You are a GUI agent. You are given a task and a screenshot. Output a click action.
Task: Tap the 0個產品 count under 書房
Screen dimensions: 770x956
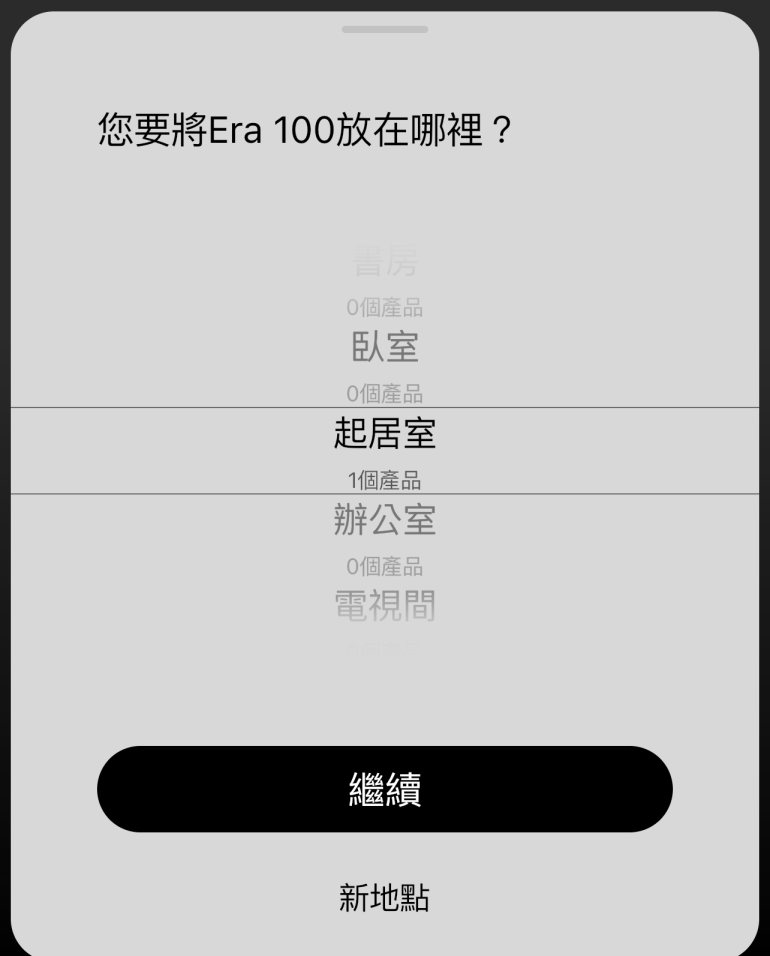(x=385, y=307)
